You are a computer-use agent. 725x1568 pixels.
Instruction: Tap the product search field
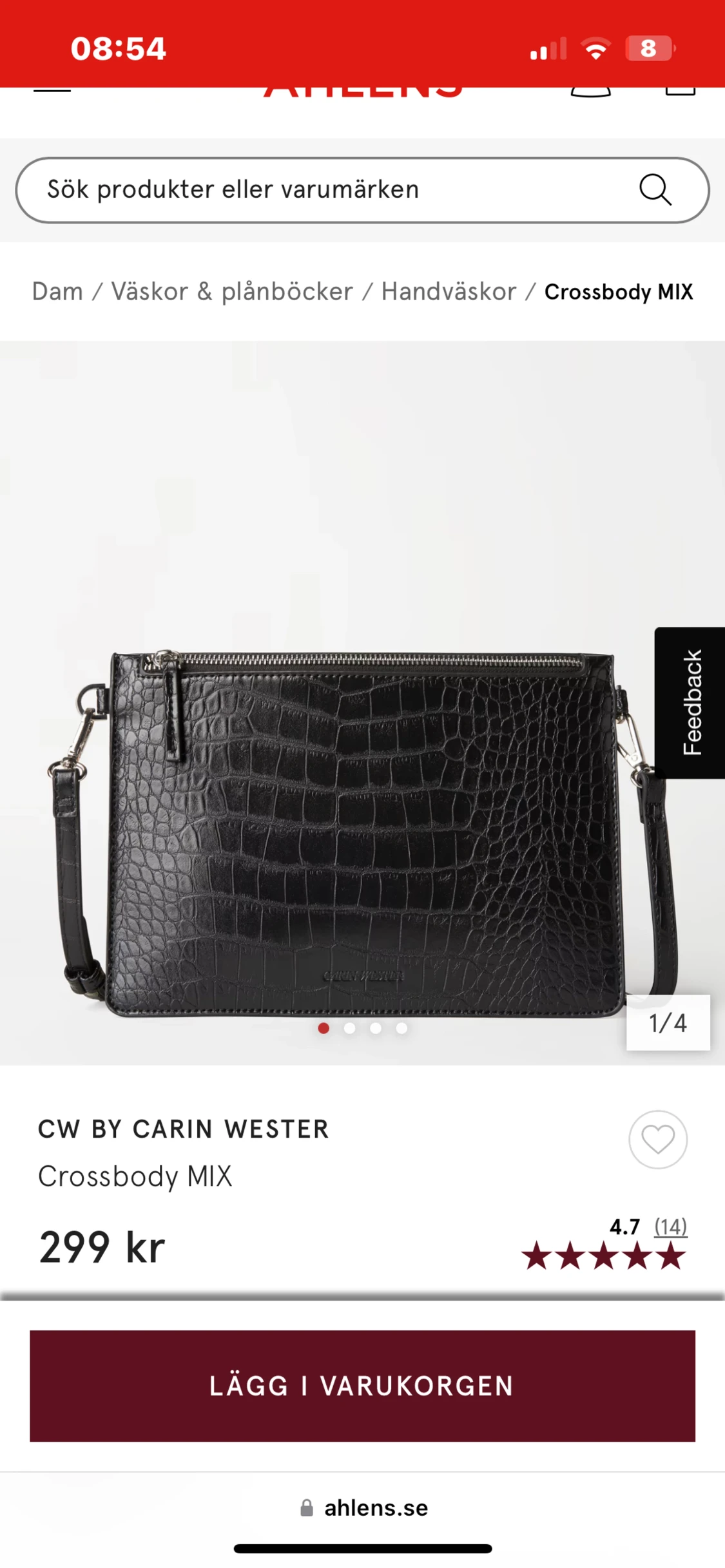tap(322, 190)
